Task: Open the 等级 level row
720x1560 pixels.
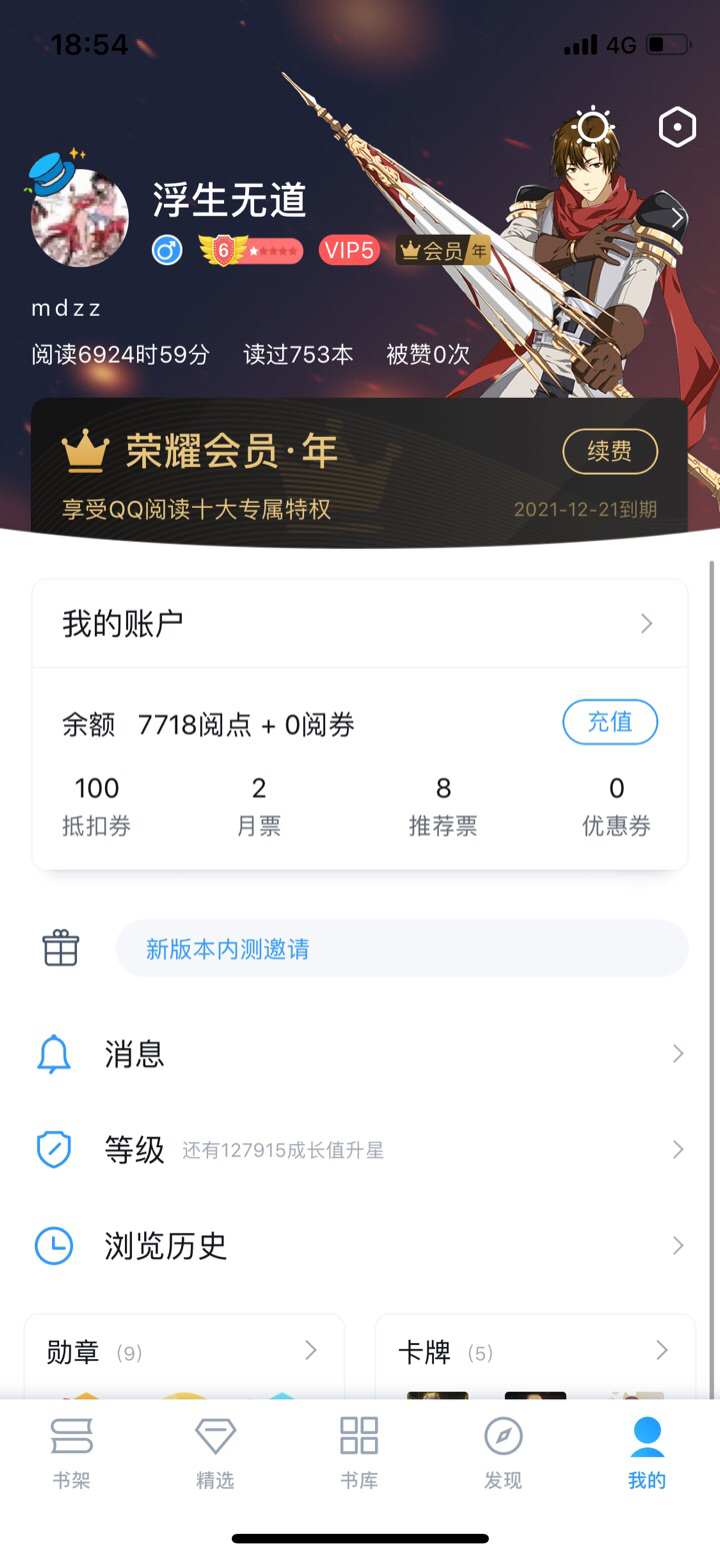Action: point(360,1150)
